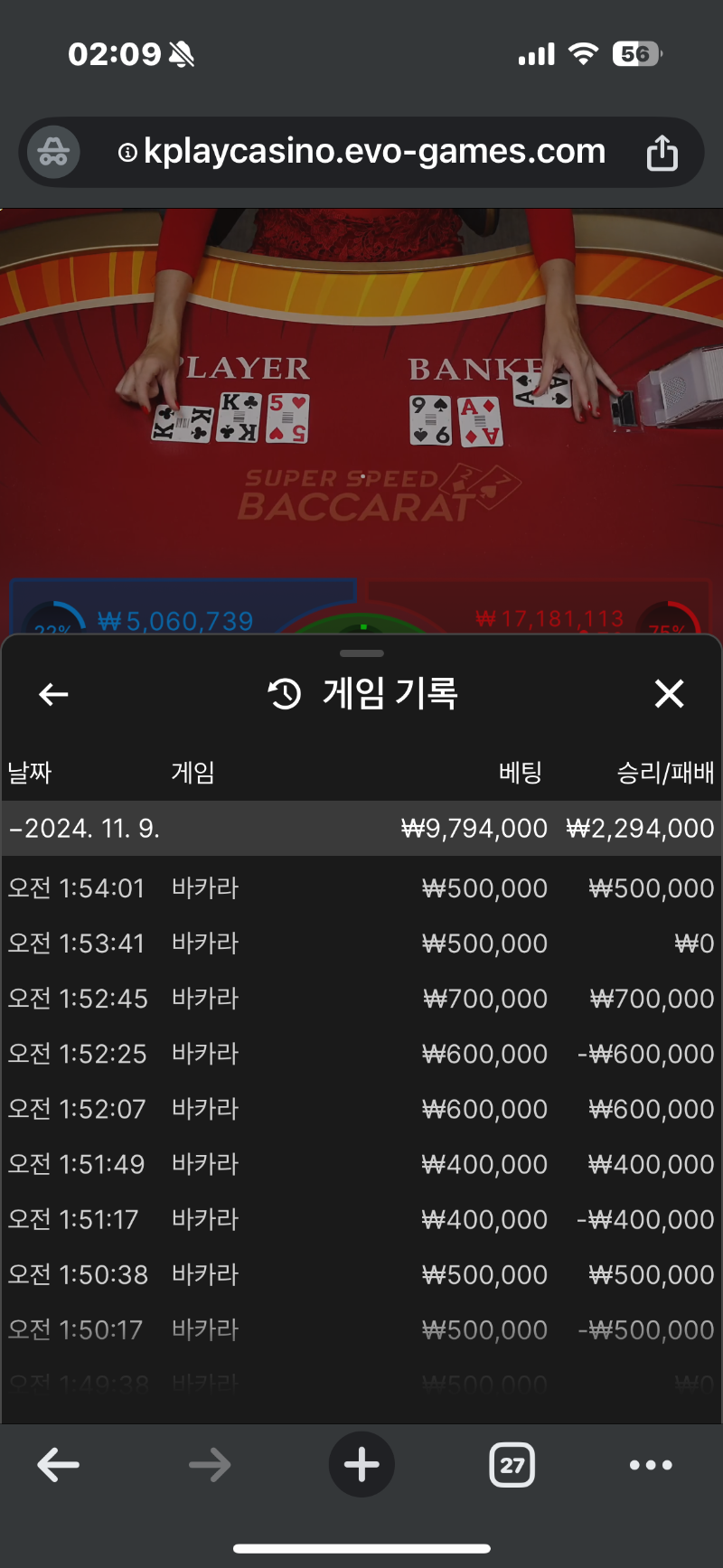This screenshot has height=1568, width=723.
Task: Open the 1:51:17 baccarat game record
Action: tap(361, 1219)
